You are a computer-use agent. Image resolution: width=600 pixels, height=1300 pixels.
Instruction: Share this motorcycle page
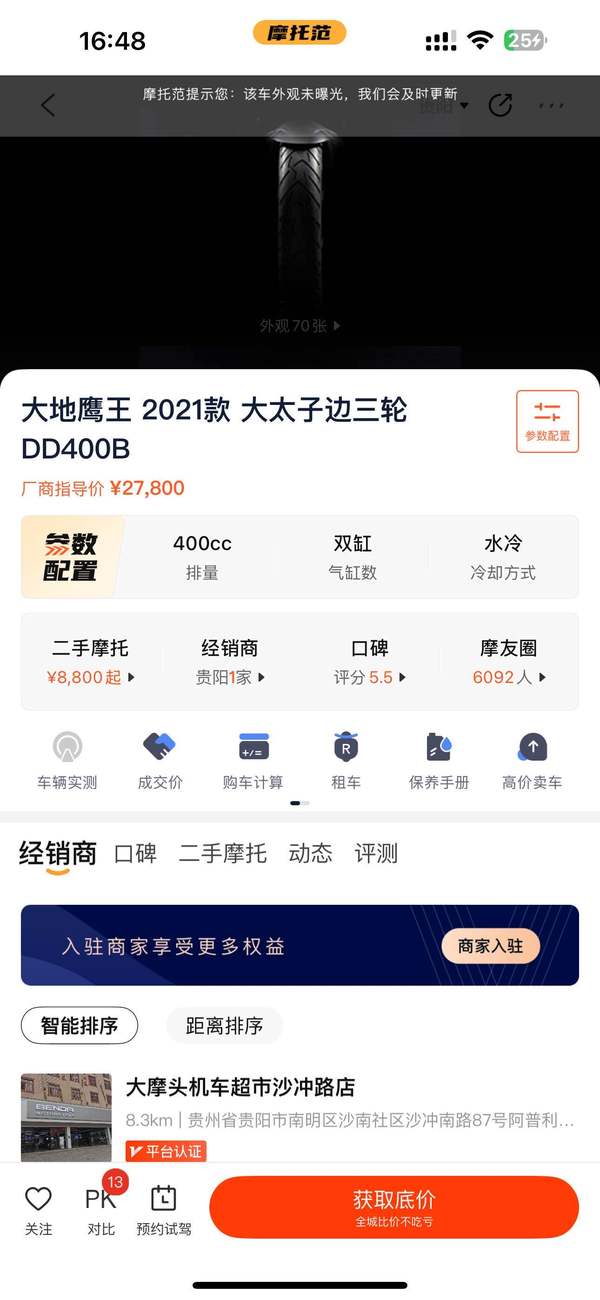tap(500, 105)
